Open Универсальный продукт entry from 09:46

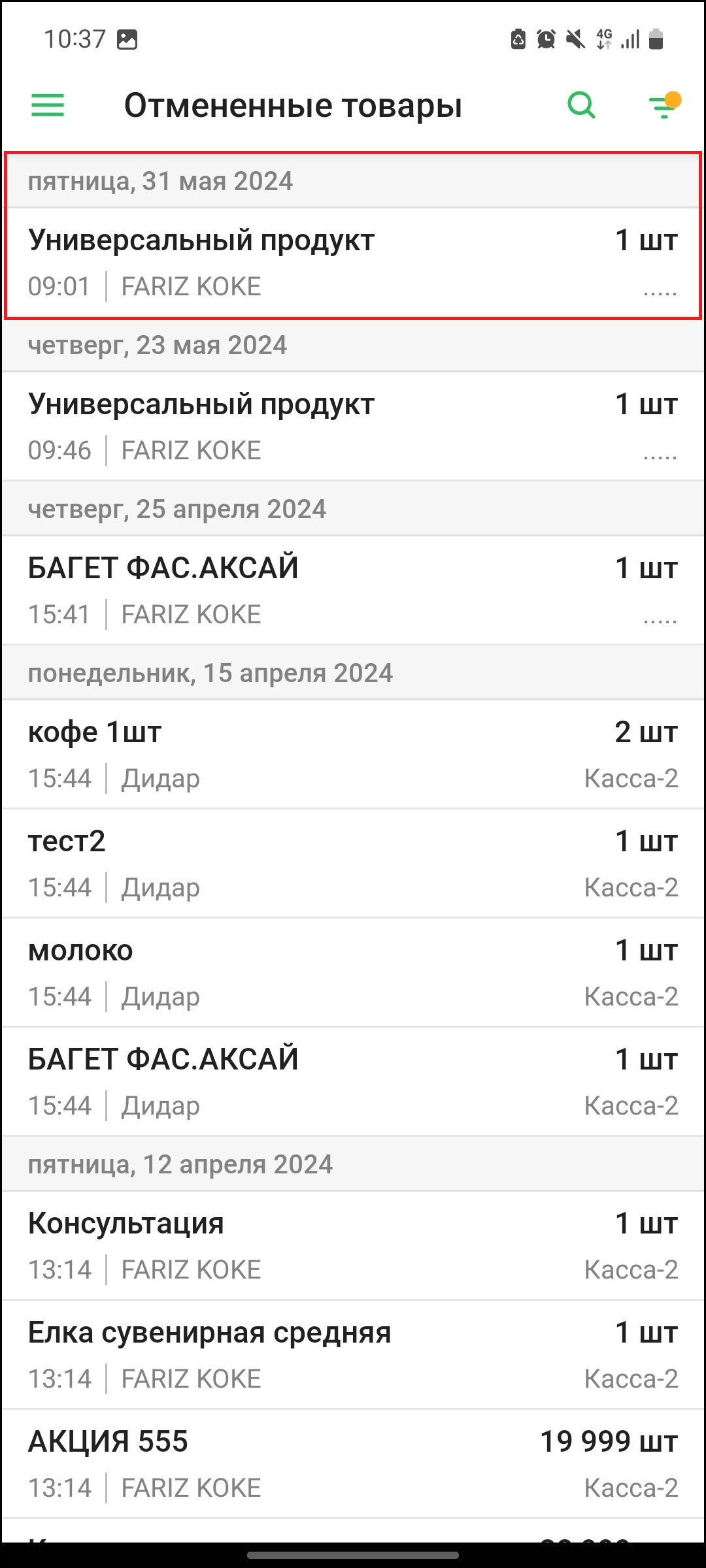click(x=353, y=427)
